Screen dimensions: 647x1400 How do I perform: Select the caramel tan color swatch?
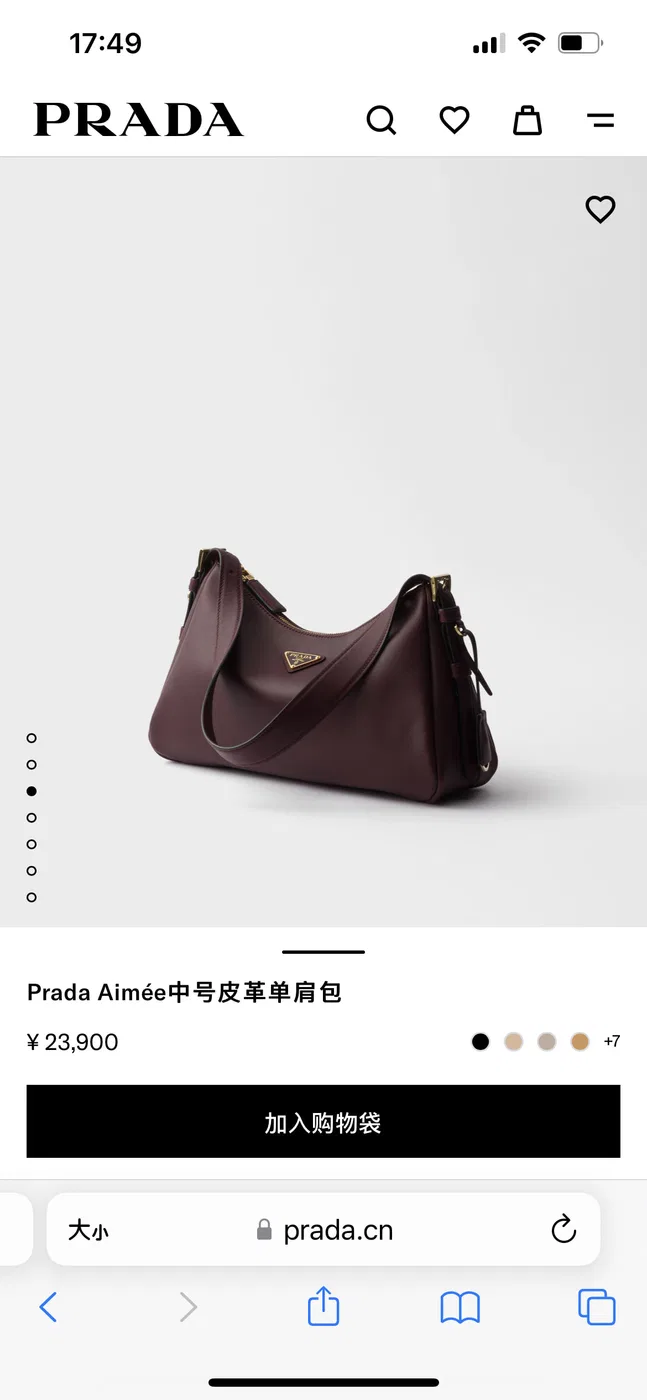point(579,1042)
